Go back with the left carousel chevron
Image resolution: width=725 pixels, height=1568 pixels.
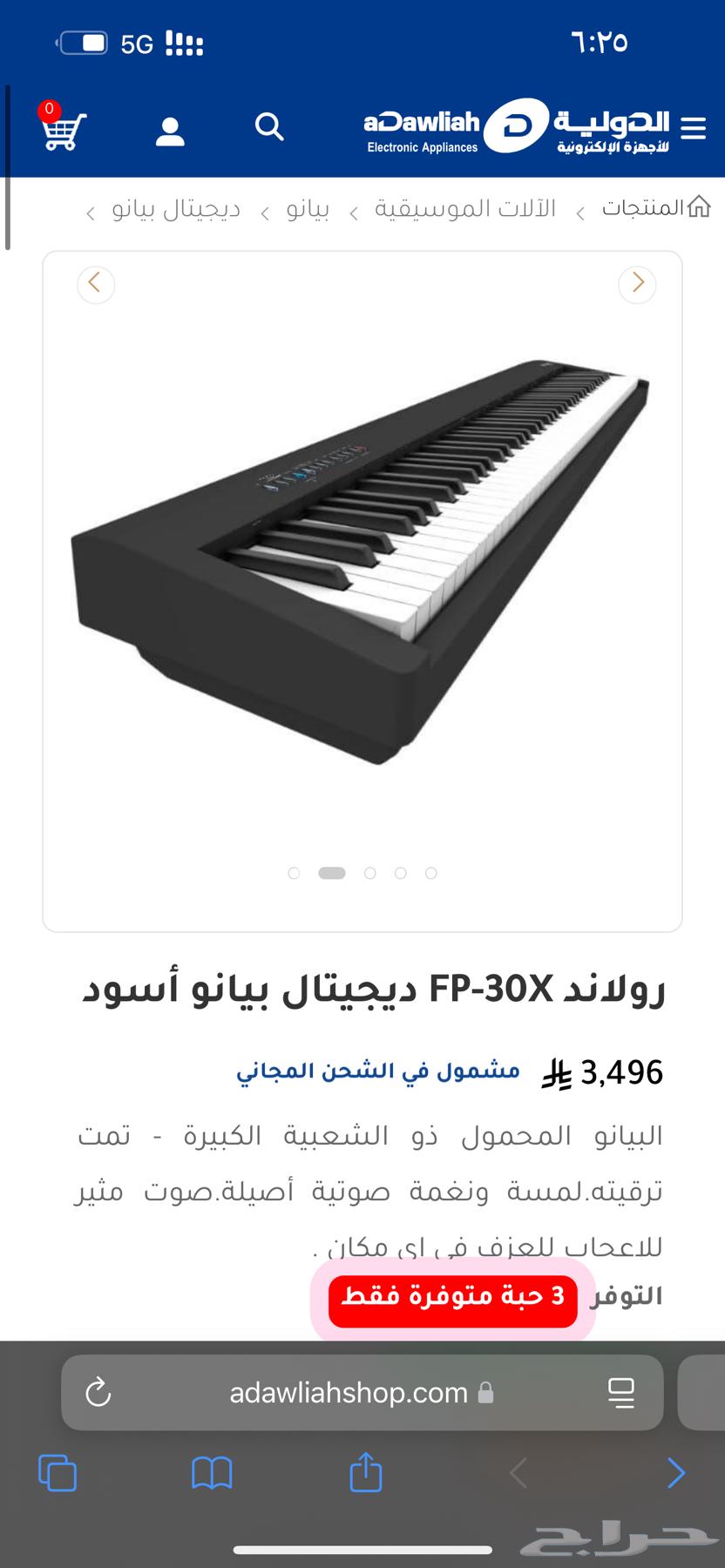[96, 285]
